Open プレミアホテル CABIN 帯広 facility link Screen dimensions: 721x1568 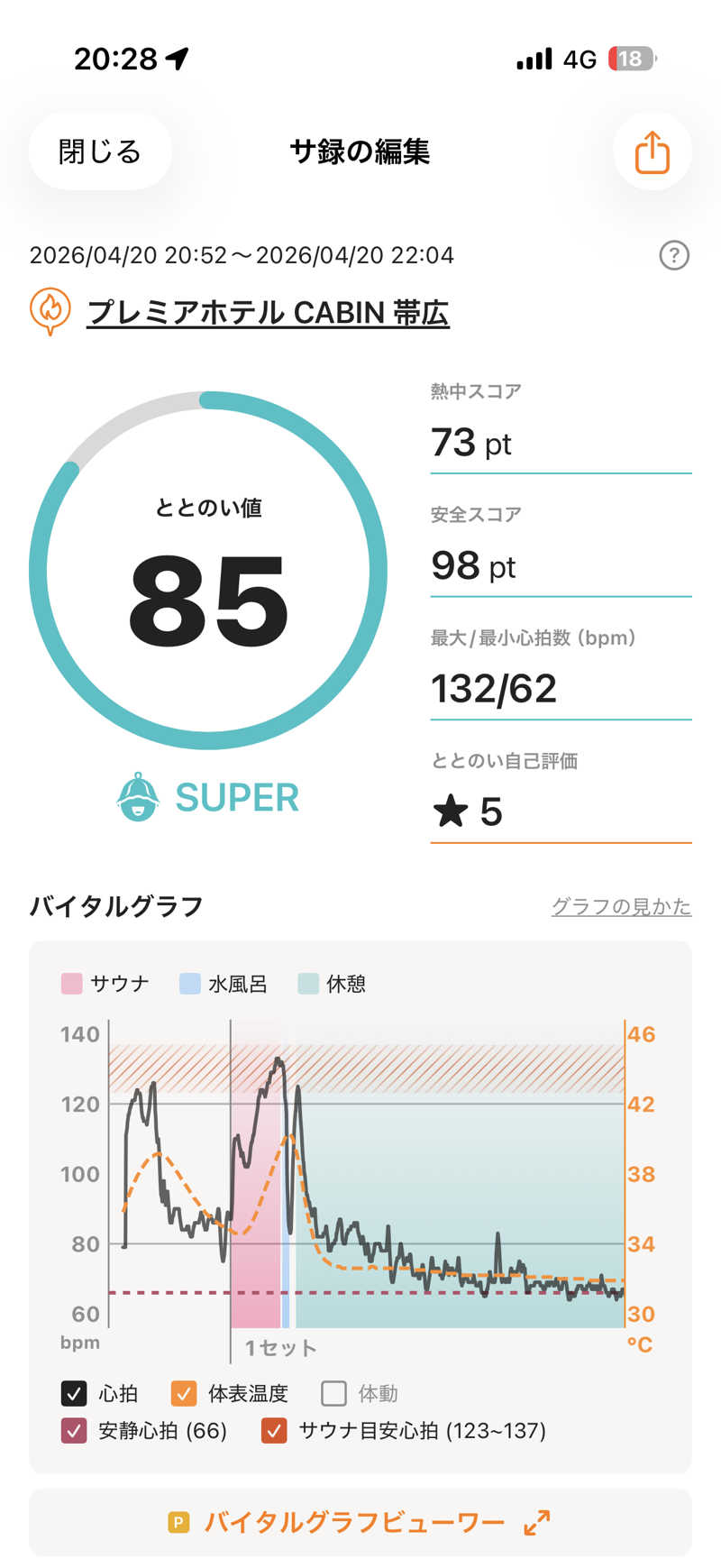[x=268, y=313]
